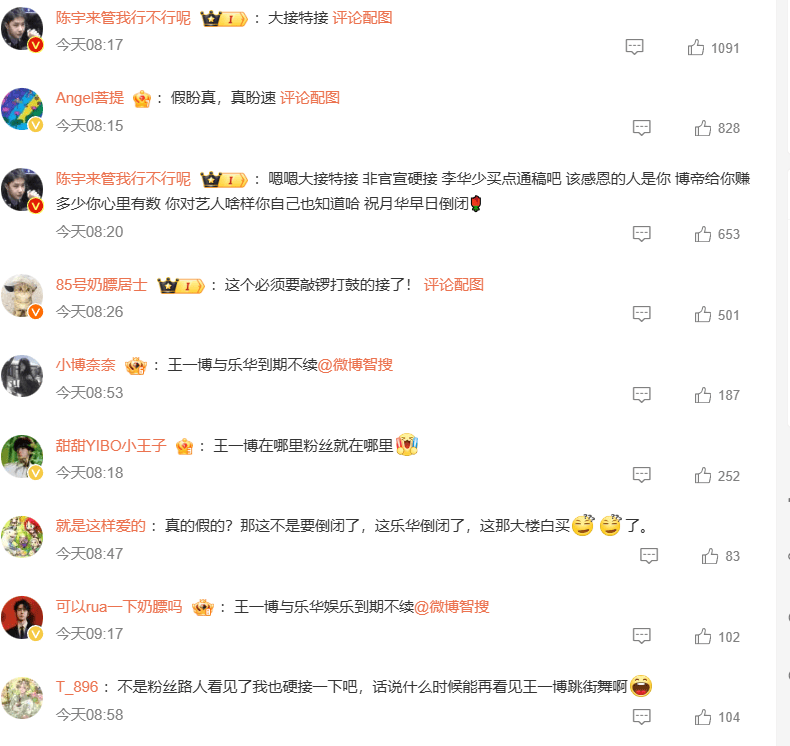Like T_896's comment with 104 likes

point(703,717)
